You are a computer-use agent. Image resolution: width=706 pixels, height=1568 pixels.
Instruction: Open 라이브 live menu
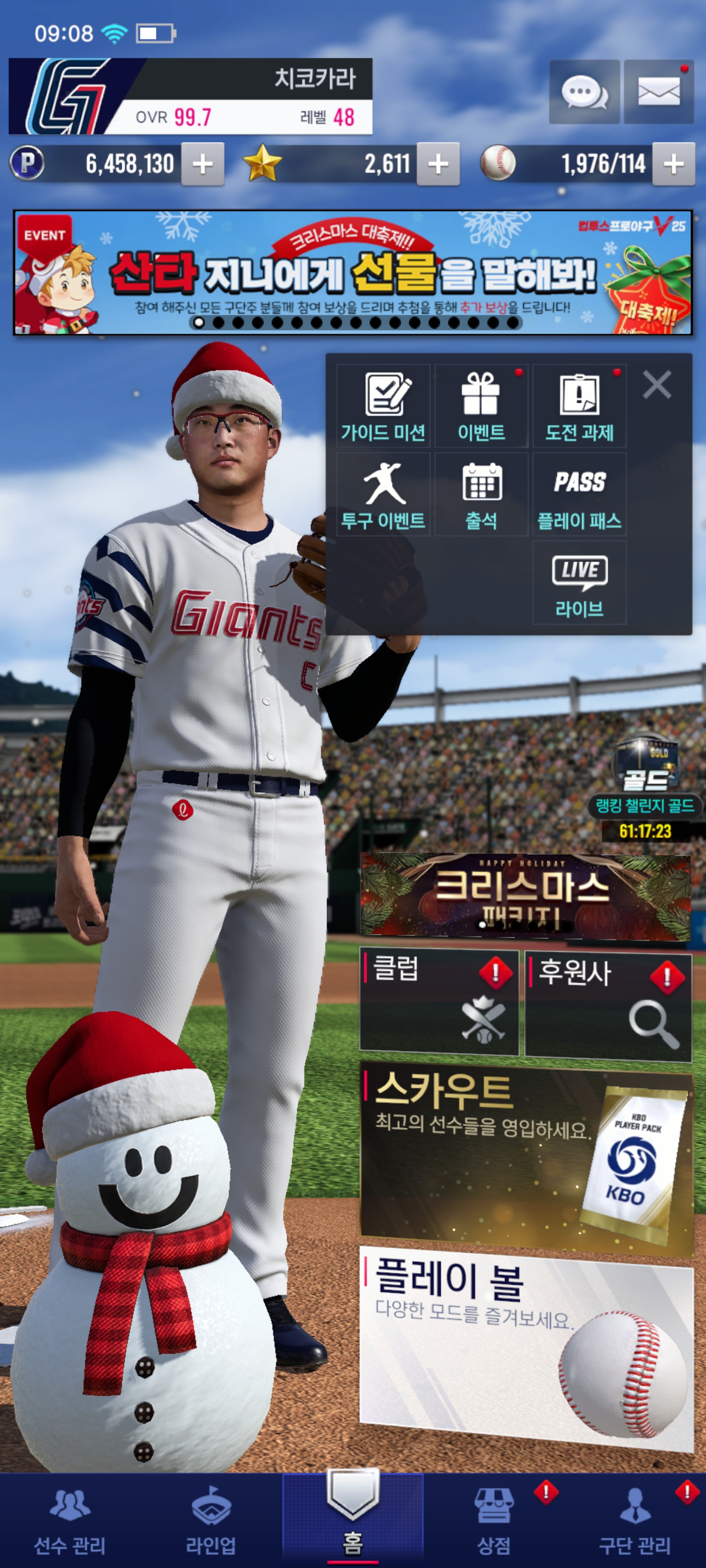[579, 583]
